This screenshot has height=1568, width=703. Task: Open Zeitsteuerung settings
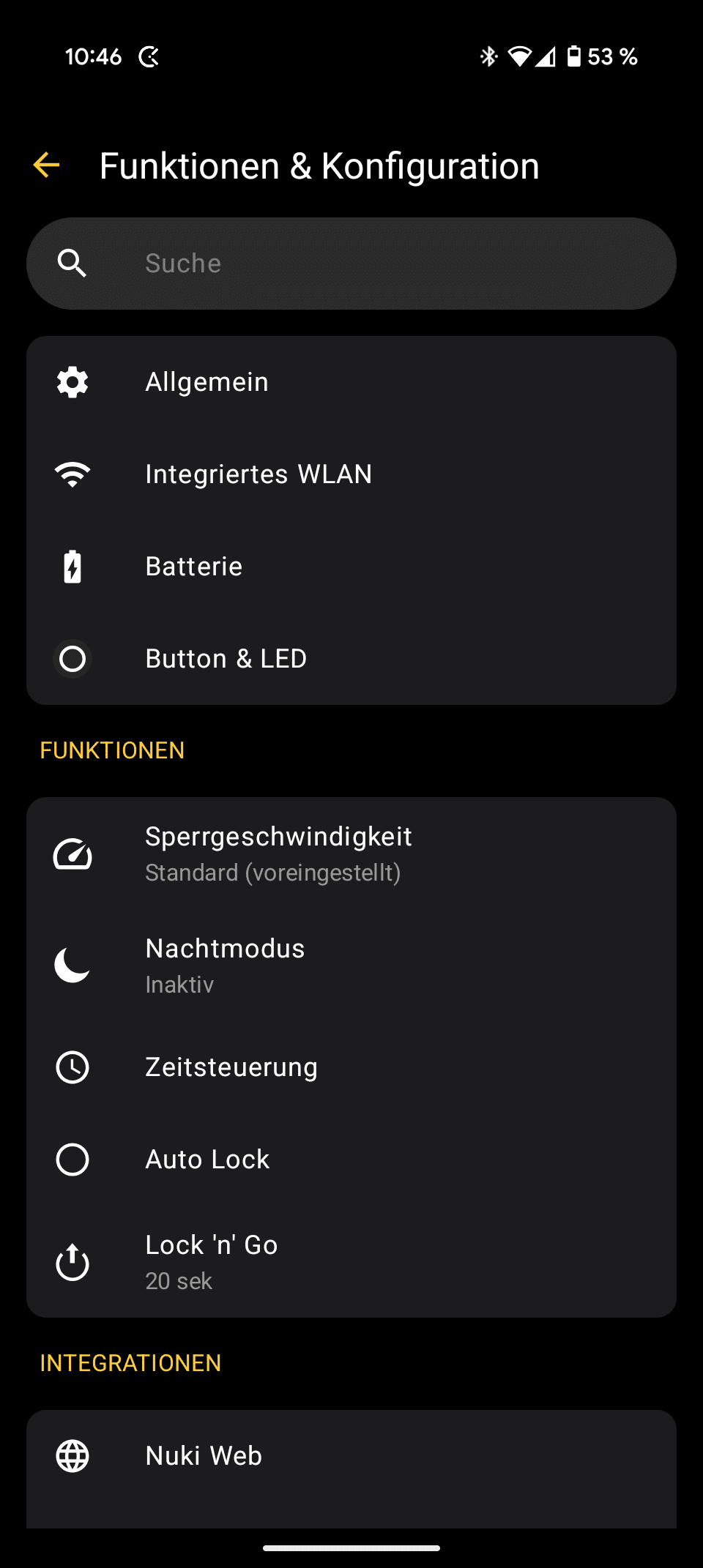click(351, 1067)
